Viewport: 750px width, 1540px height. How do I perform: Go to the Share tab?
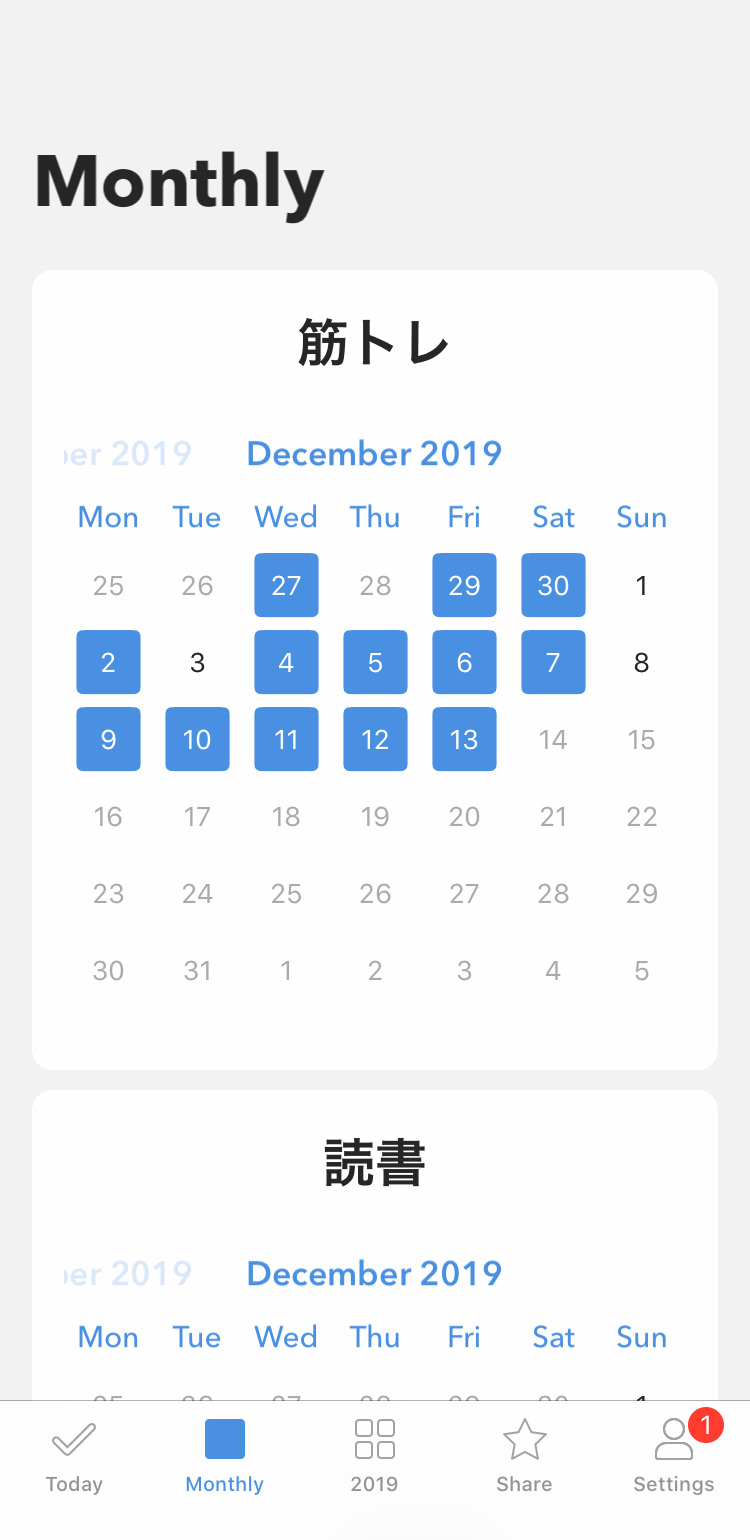pos(524,1458)
